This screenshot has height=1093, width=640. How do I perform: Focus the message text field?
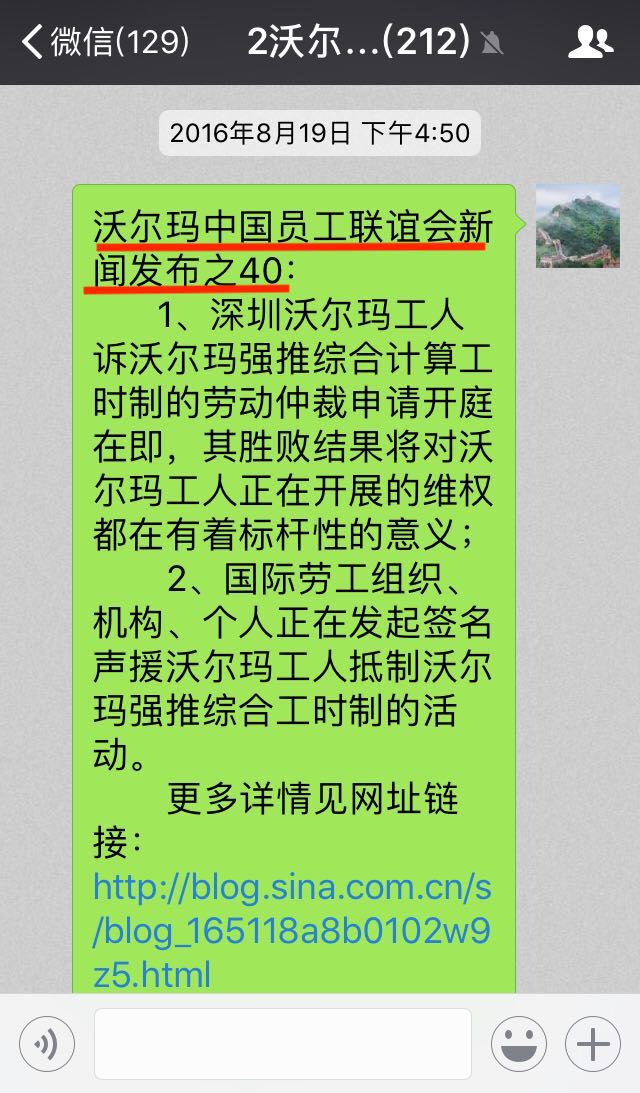(283, 1044)
